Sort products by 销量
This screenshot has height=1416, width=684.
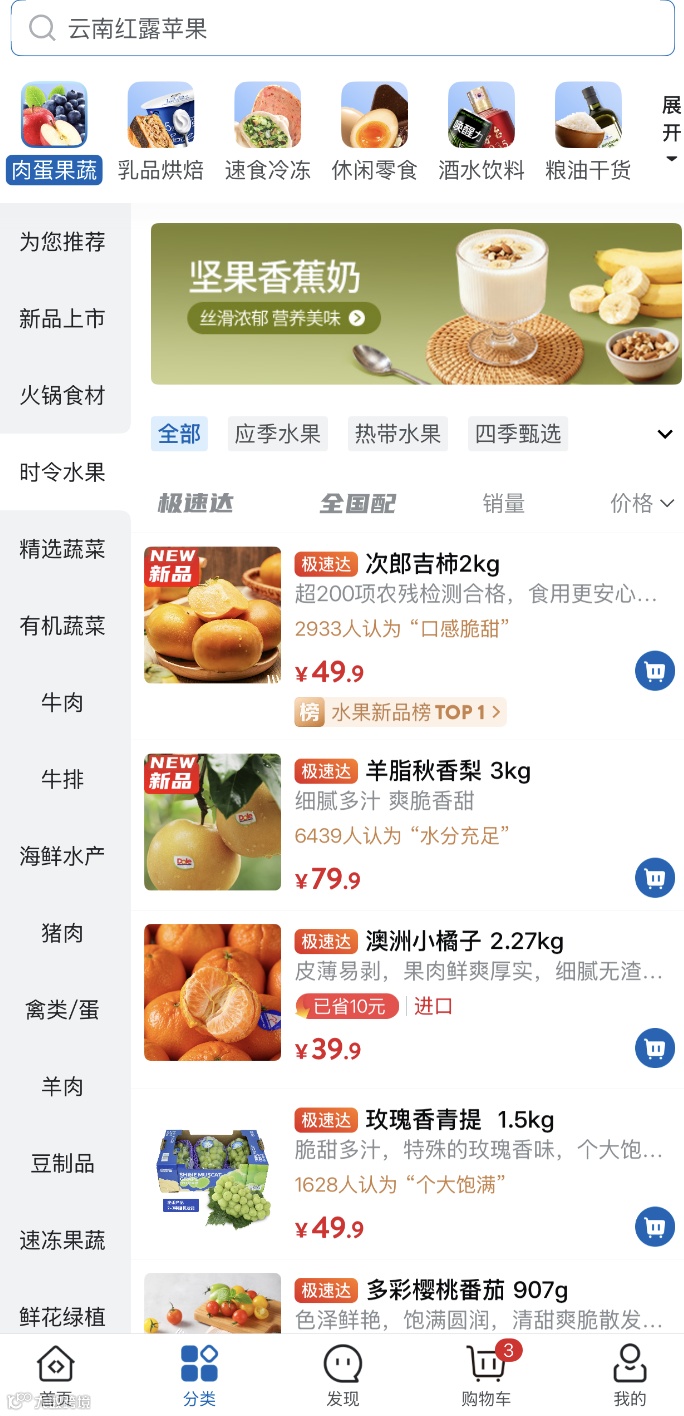[x=503, y=504]
